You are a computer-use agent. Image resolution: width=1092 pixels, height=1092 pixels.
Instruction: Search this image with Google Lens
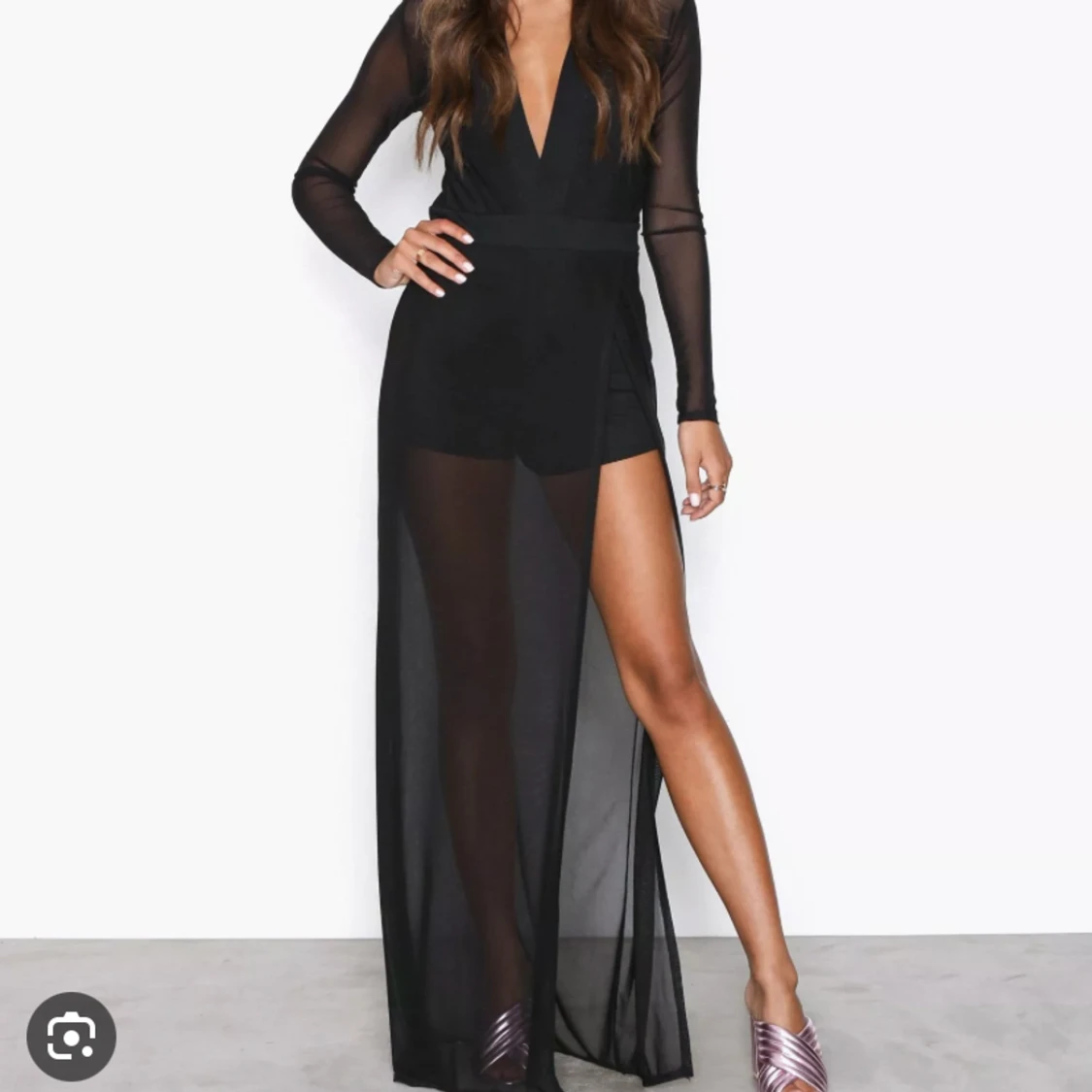point(71,1037)
